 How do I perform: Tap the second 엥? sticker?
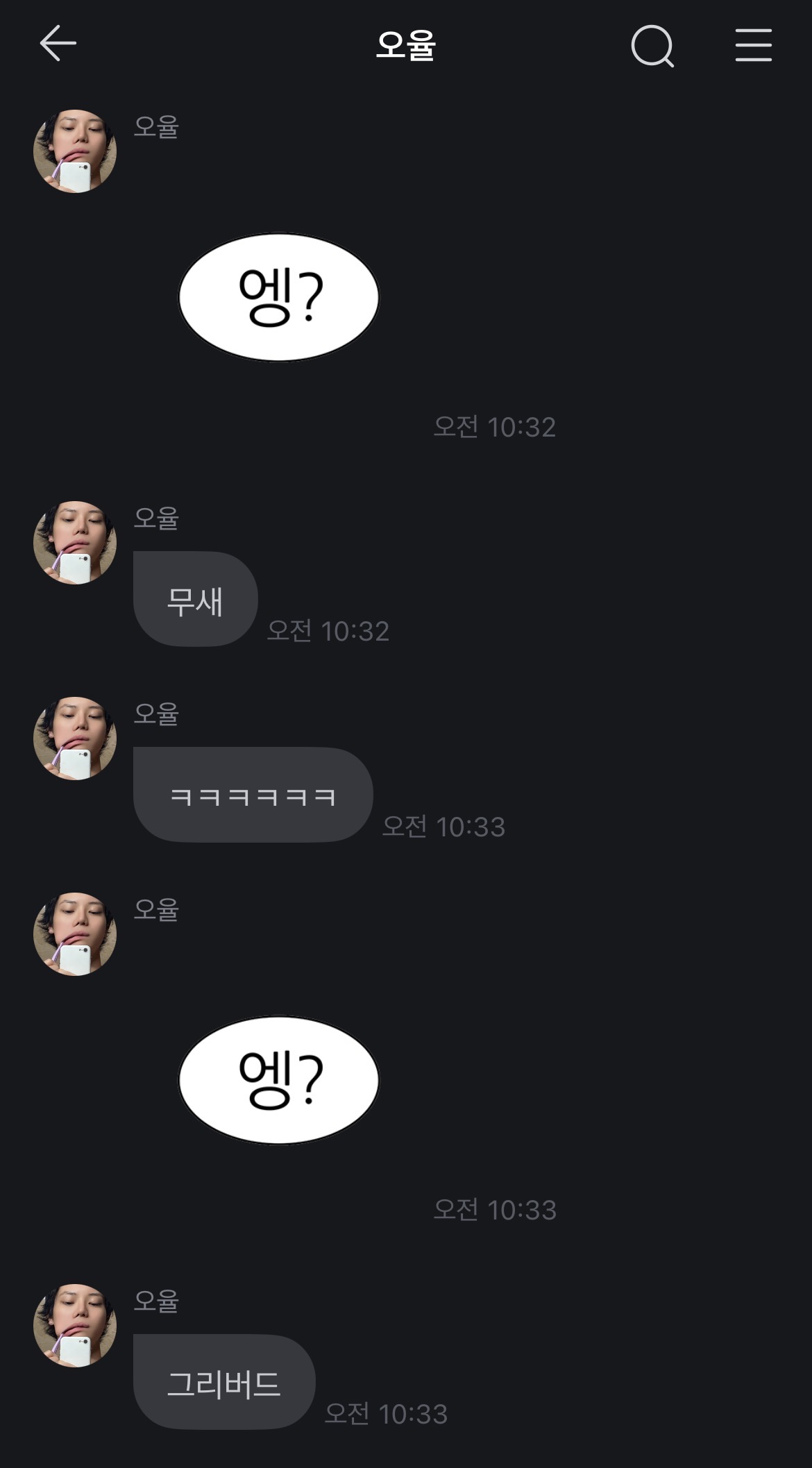point(278,1078)
